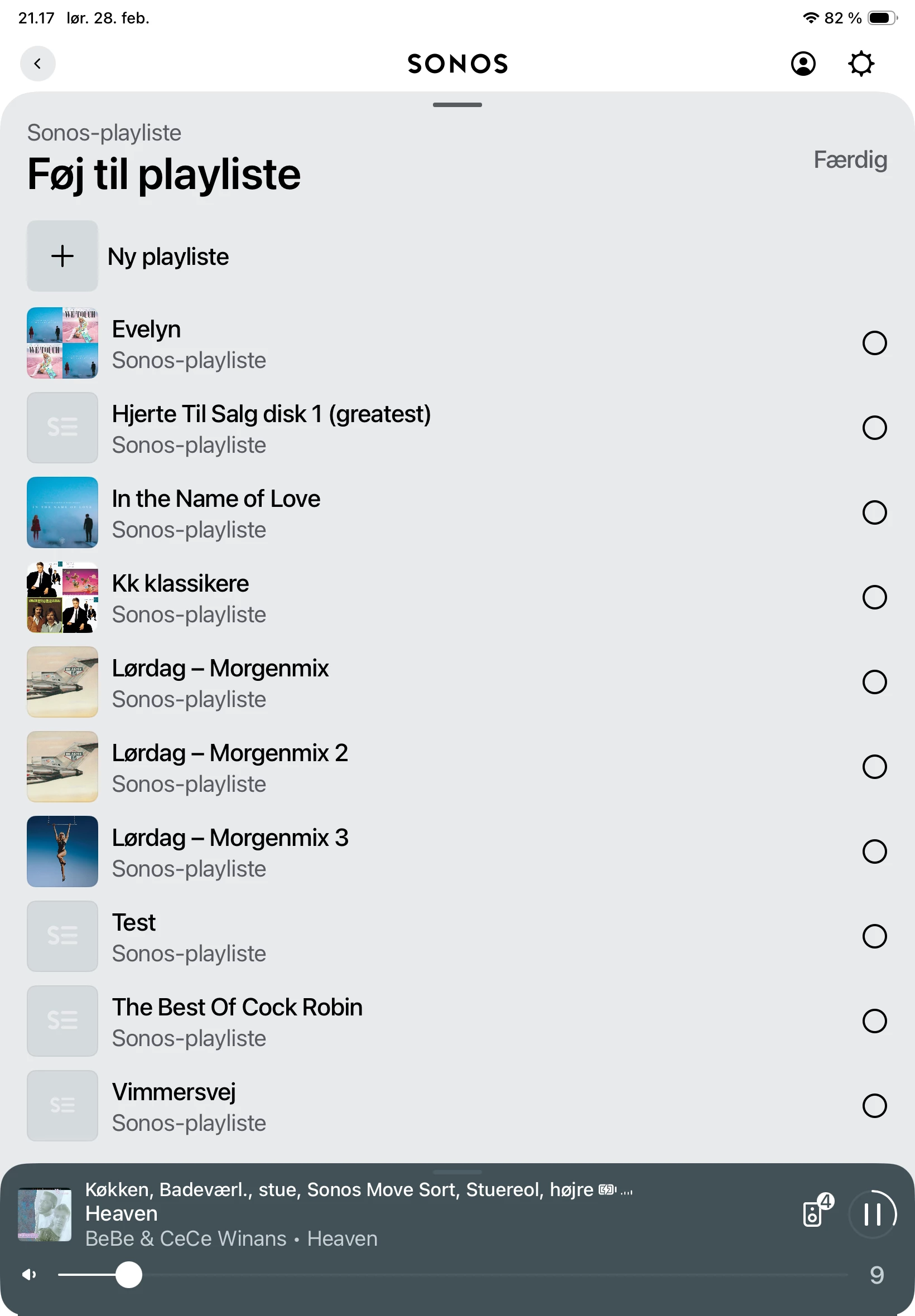Choose Lørdag – Morgenmix 2
Viewport: 915px width, 1316px height.
pyautogui.click(x=874, y=767)
